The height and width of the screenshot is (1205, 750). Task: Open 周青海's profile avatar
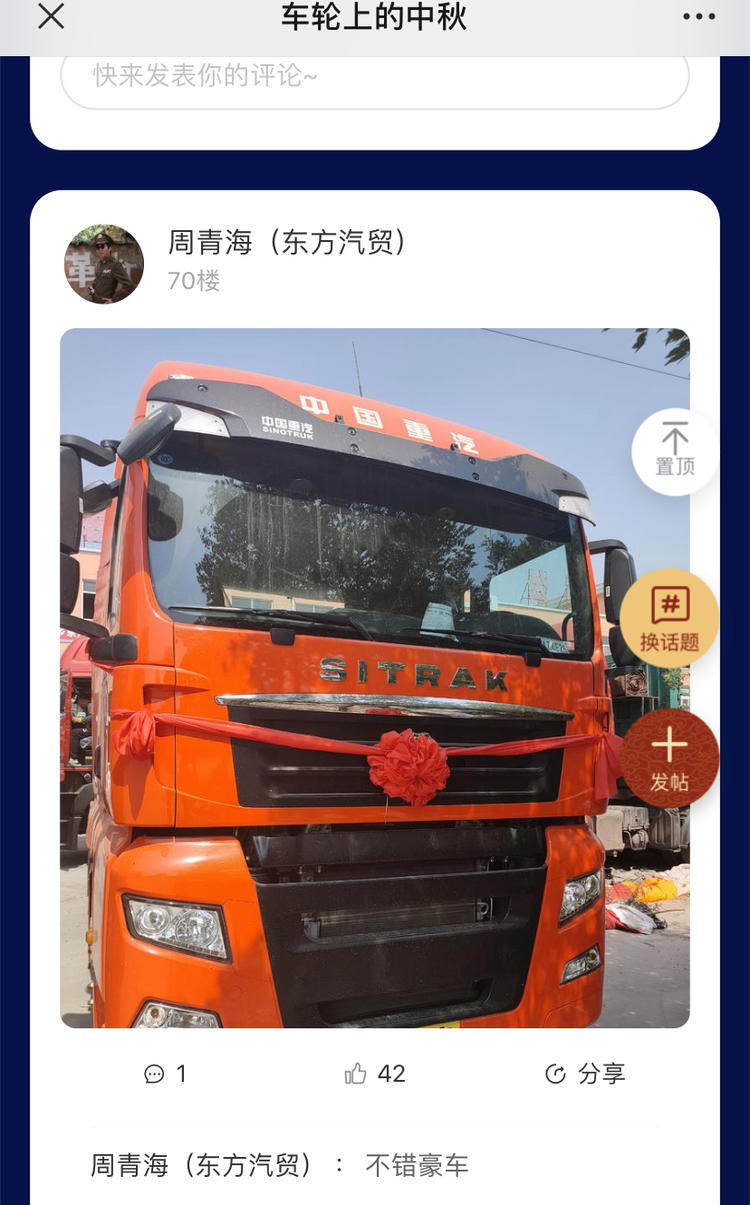click(104, 264)
